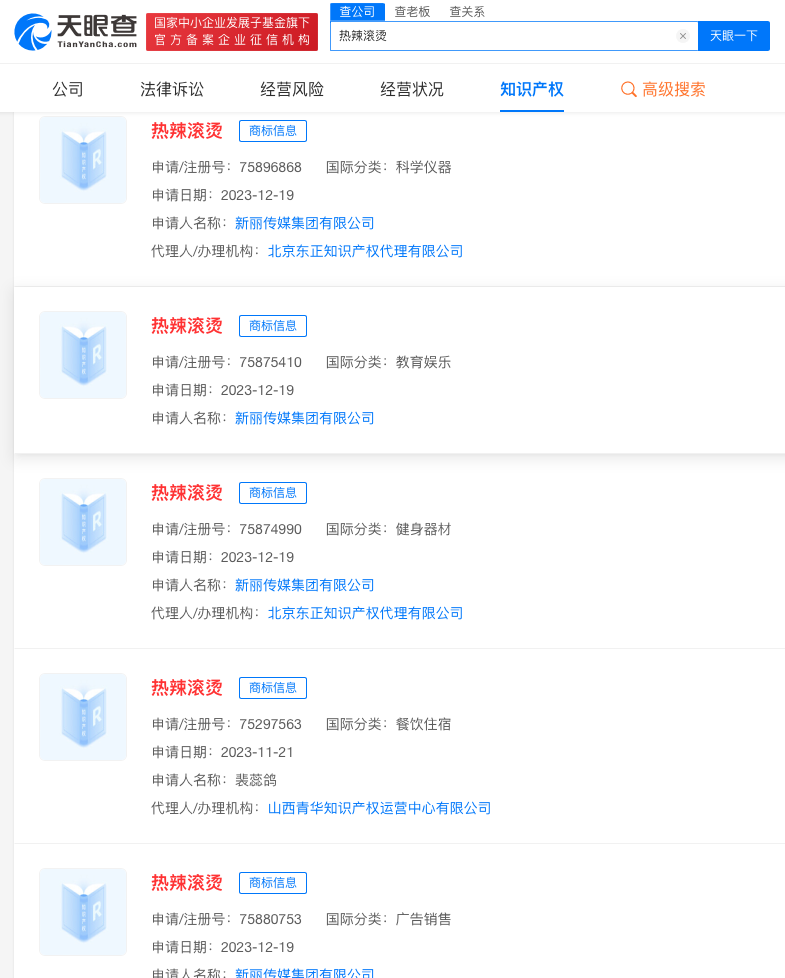
Task: Open the 知识产权 section tab
Action: [x=531, y=88]
